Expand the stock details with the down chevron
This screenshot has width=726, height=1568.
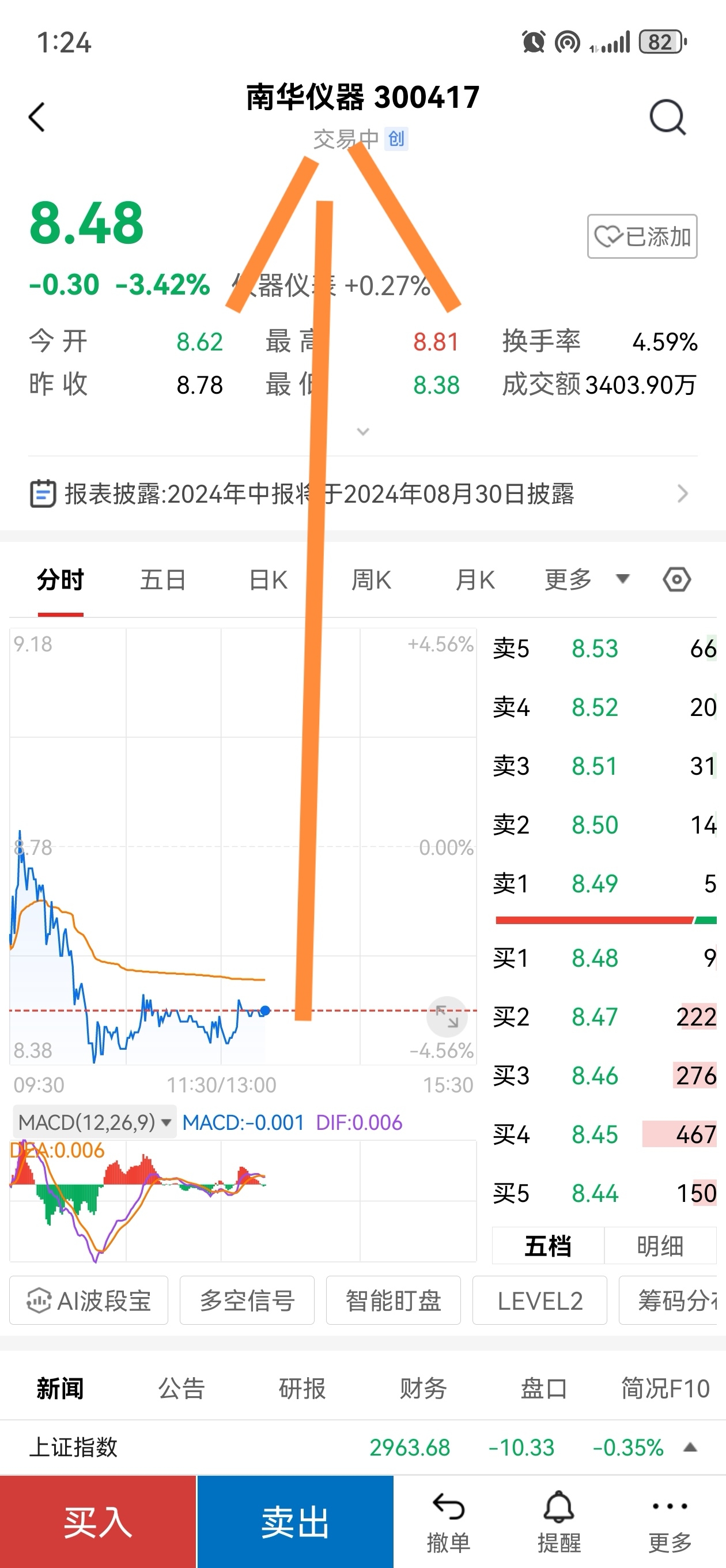[364, 431]
